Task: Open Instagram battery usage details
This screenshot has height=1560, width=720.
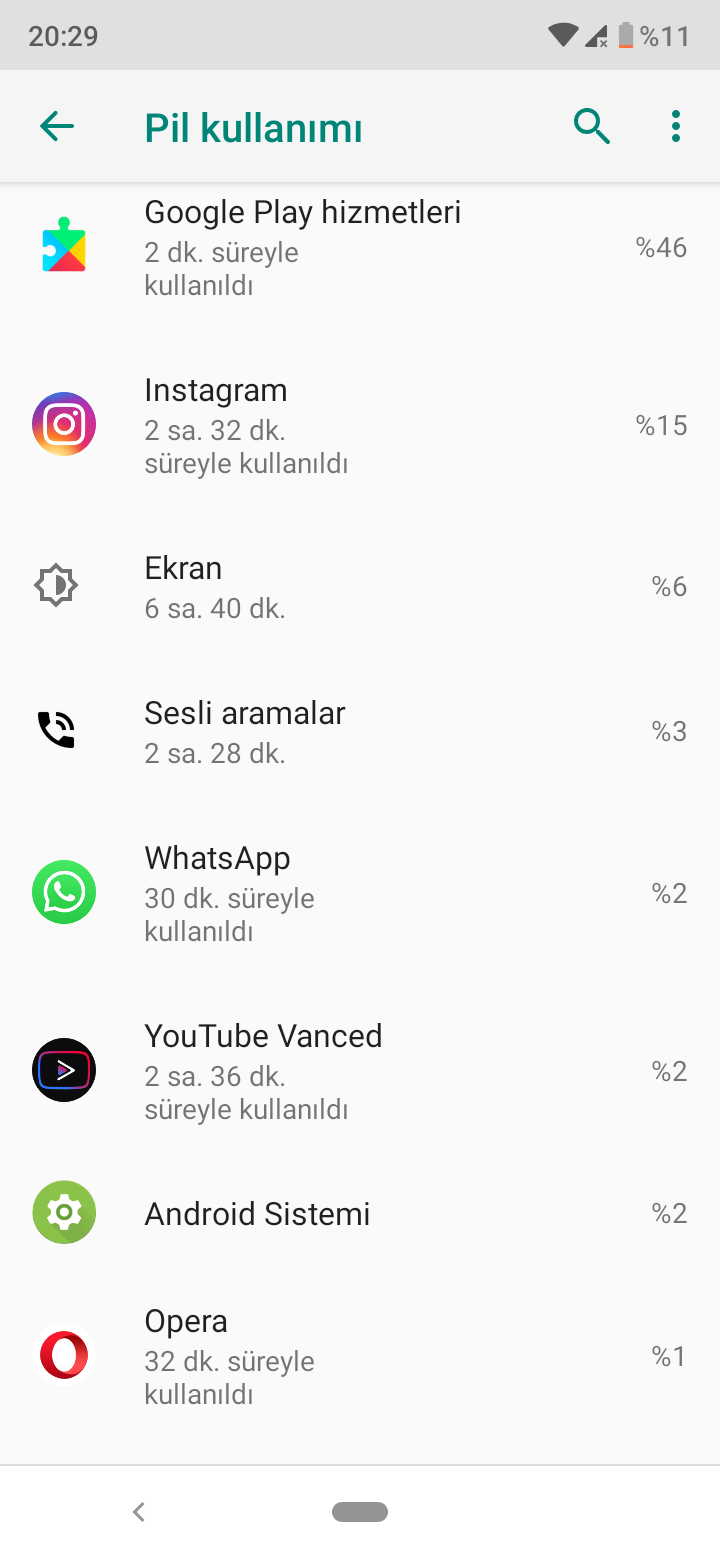Action: click(360, 426)
